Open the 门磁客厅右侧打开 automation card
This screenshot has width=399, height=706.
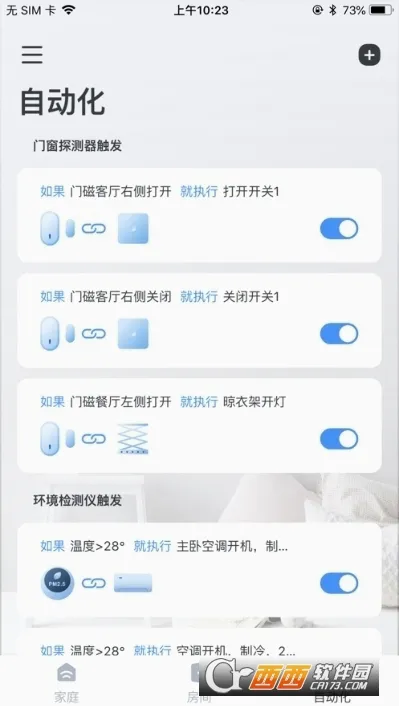[x=200, y=215]
